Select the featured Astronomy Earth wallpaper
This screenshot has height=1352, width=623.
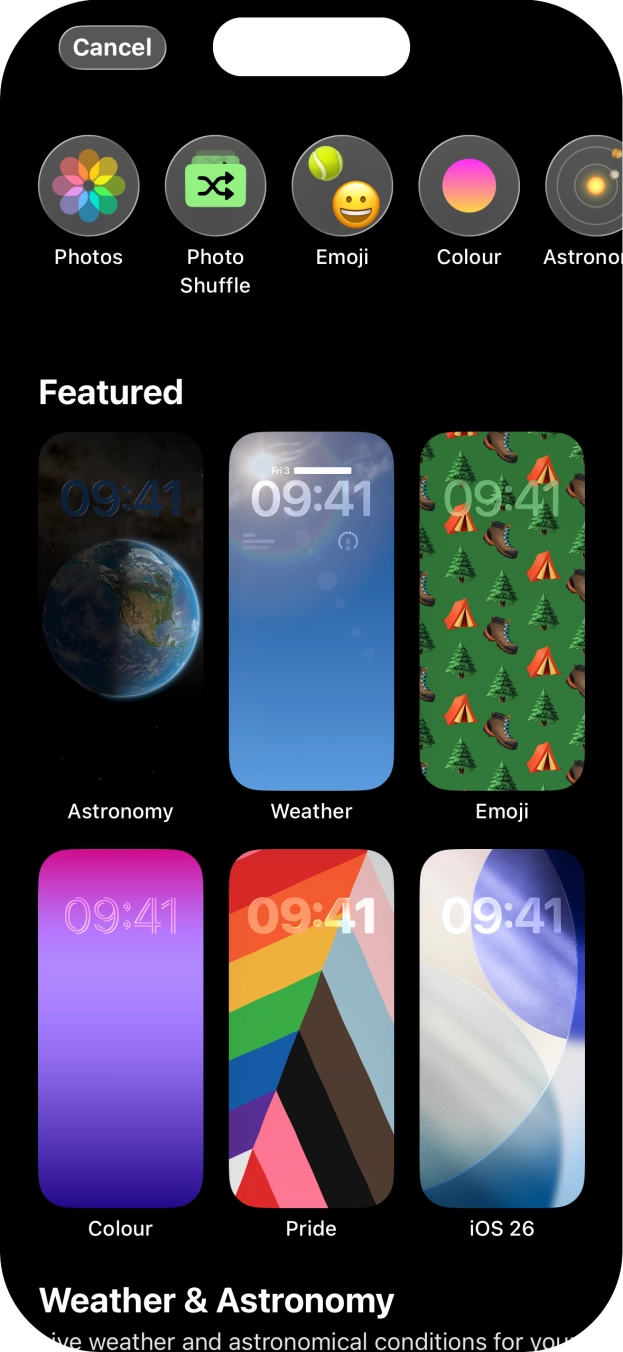pos(120,611)
